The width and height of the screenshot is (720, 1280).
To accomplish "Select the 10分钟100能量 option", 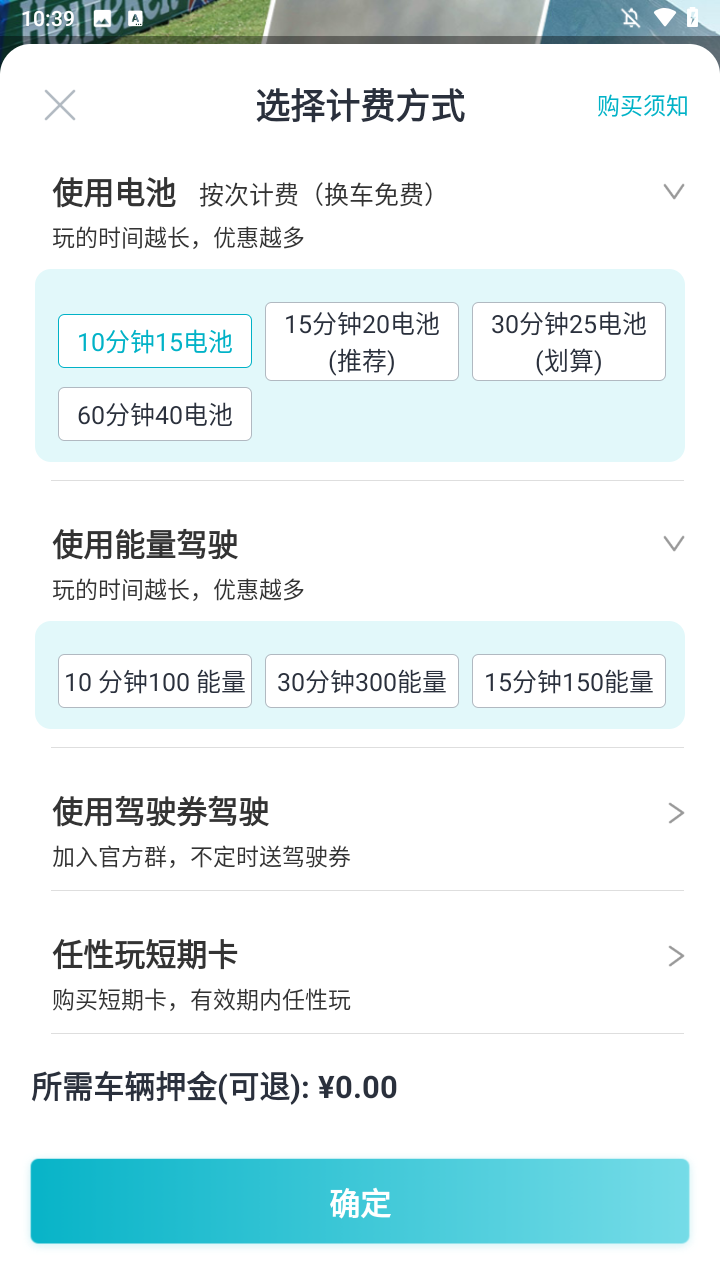I will click(154, 681).
